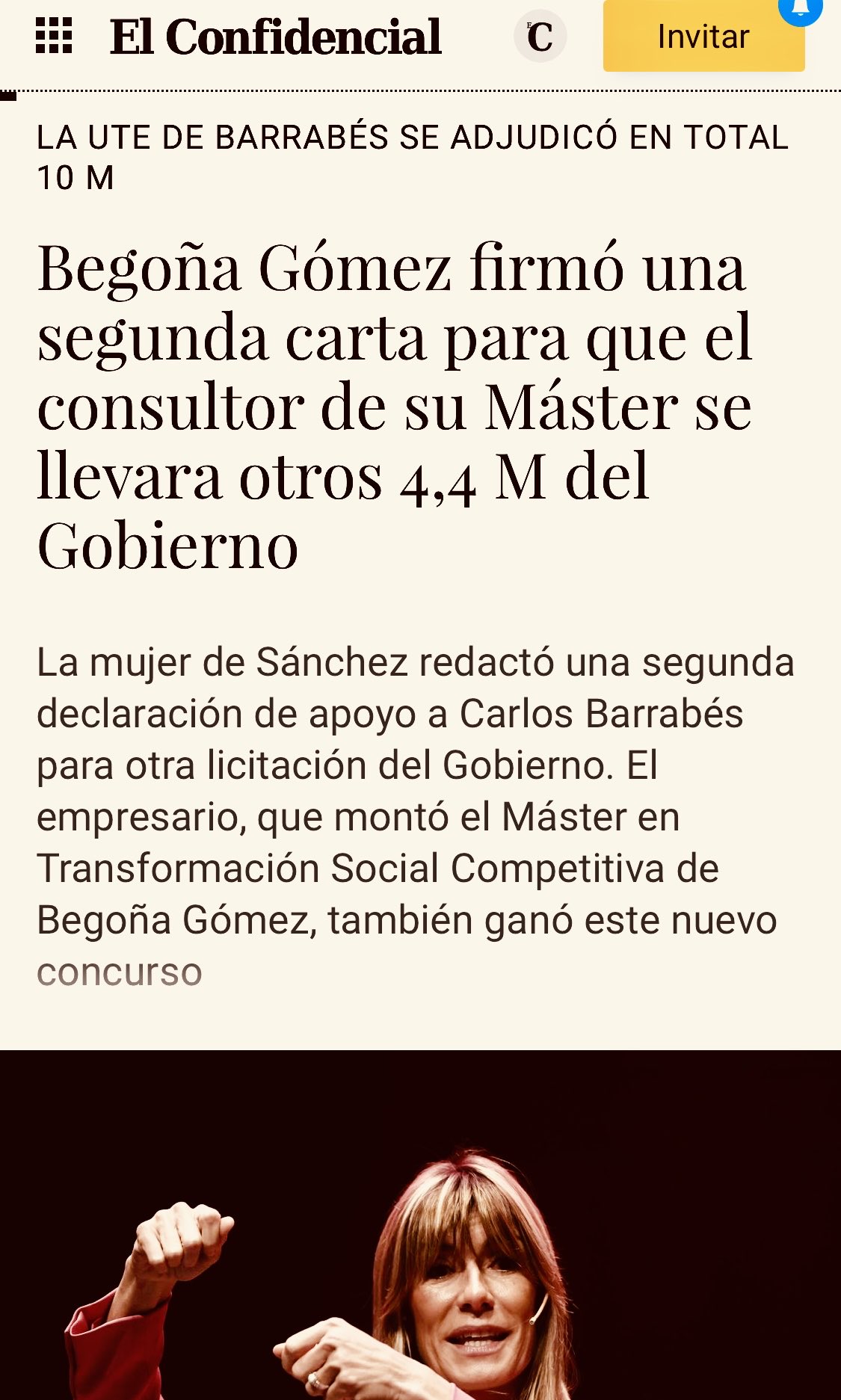Open the user account C avatar
841x1400 pixels.
(x=540, y=36)
